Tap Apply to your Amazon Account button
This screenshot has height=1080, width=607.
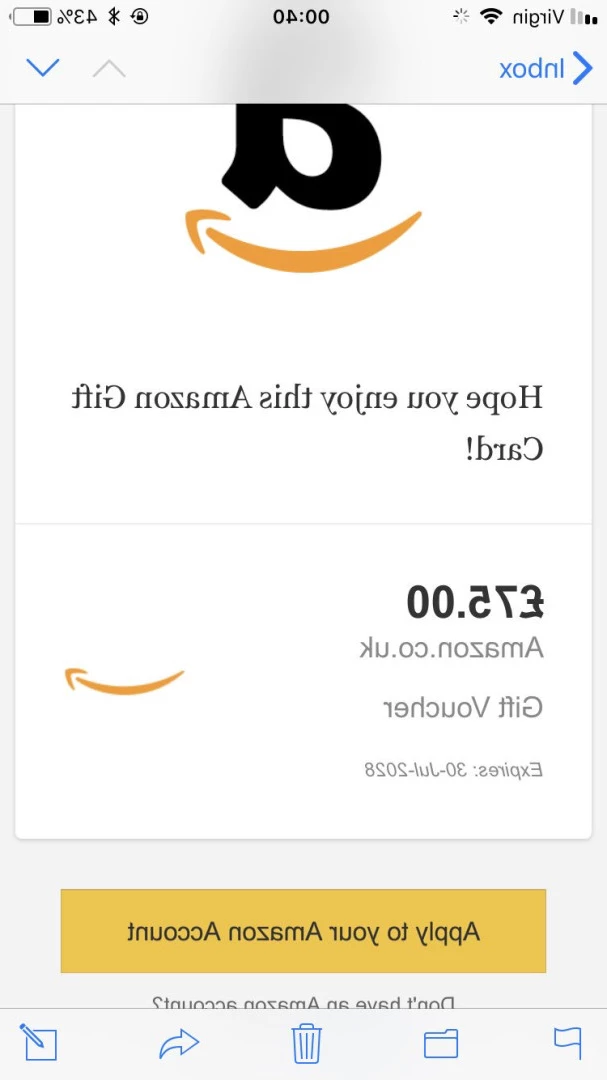click(x=303, y=931)
